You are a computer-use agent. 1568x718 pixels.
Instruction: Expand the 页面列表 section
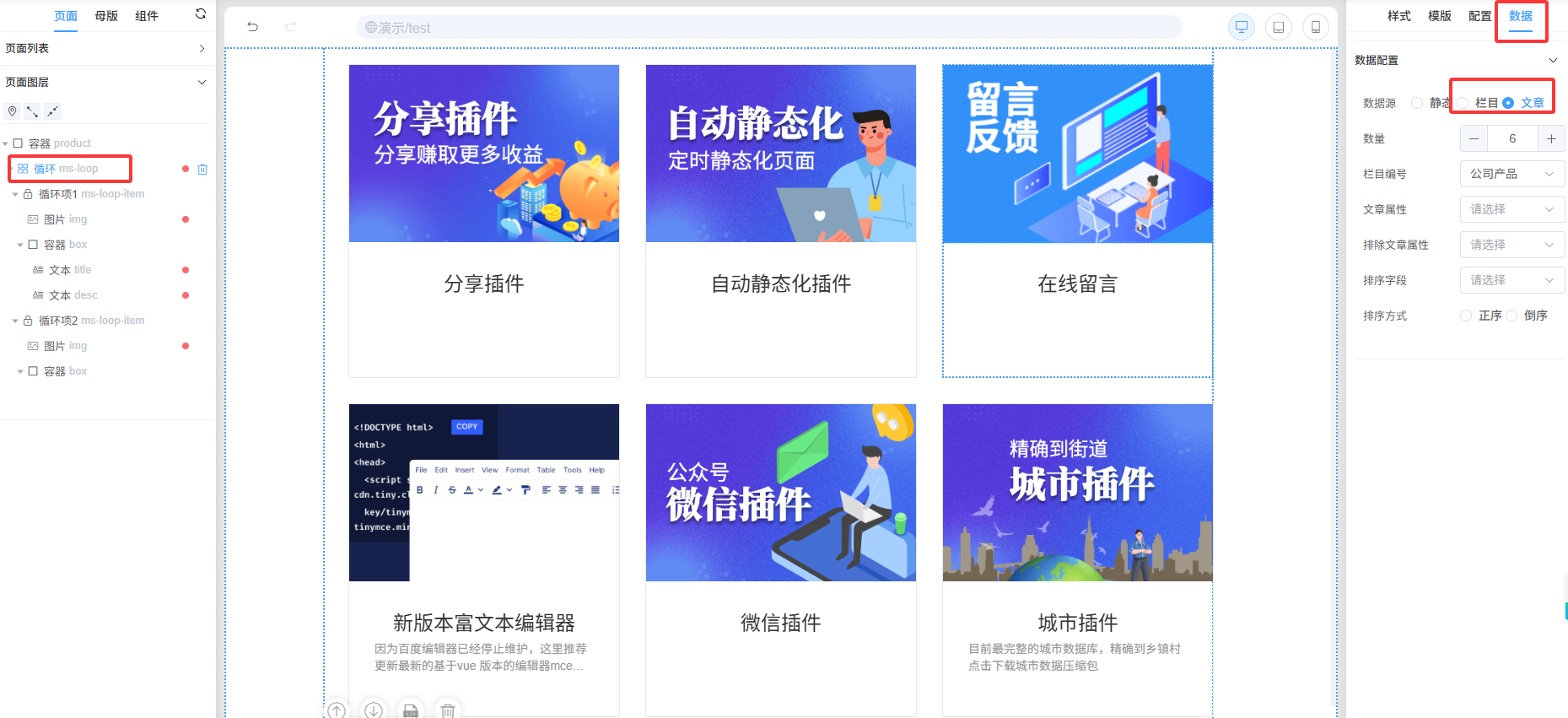pyautogui.click(x=202, y=49)
